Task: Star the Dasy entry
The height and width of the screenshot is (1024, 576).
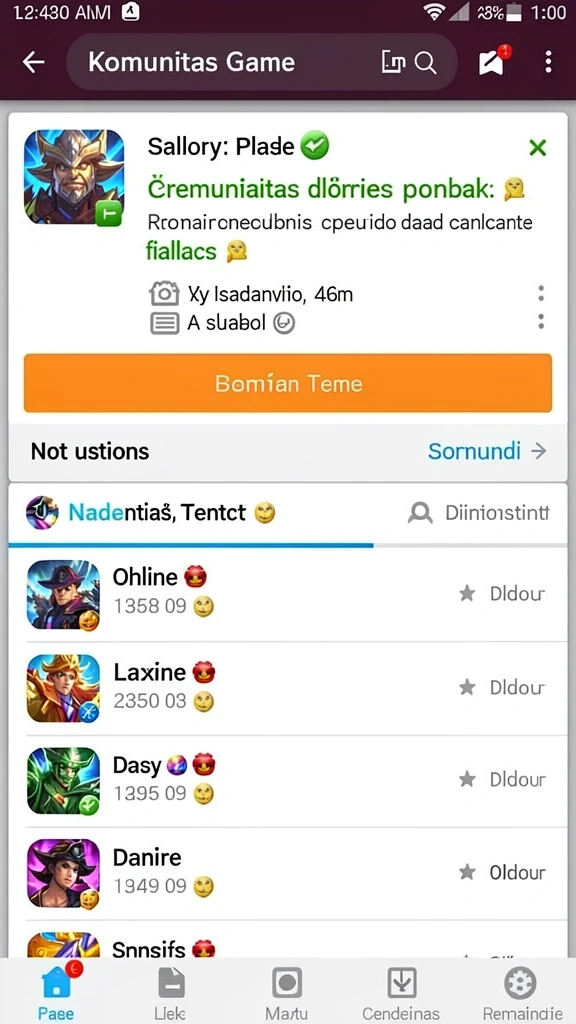Action: pyautogui.click(x=467, y=779)
